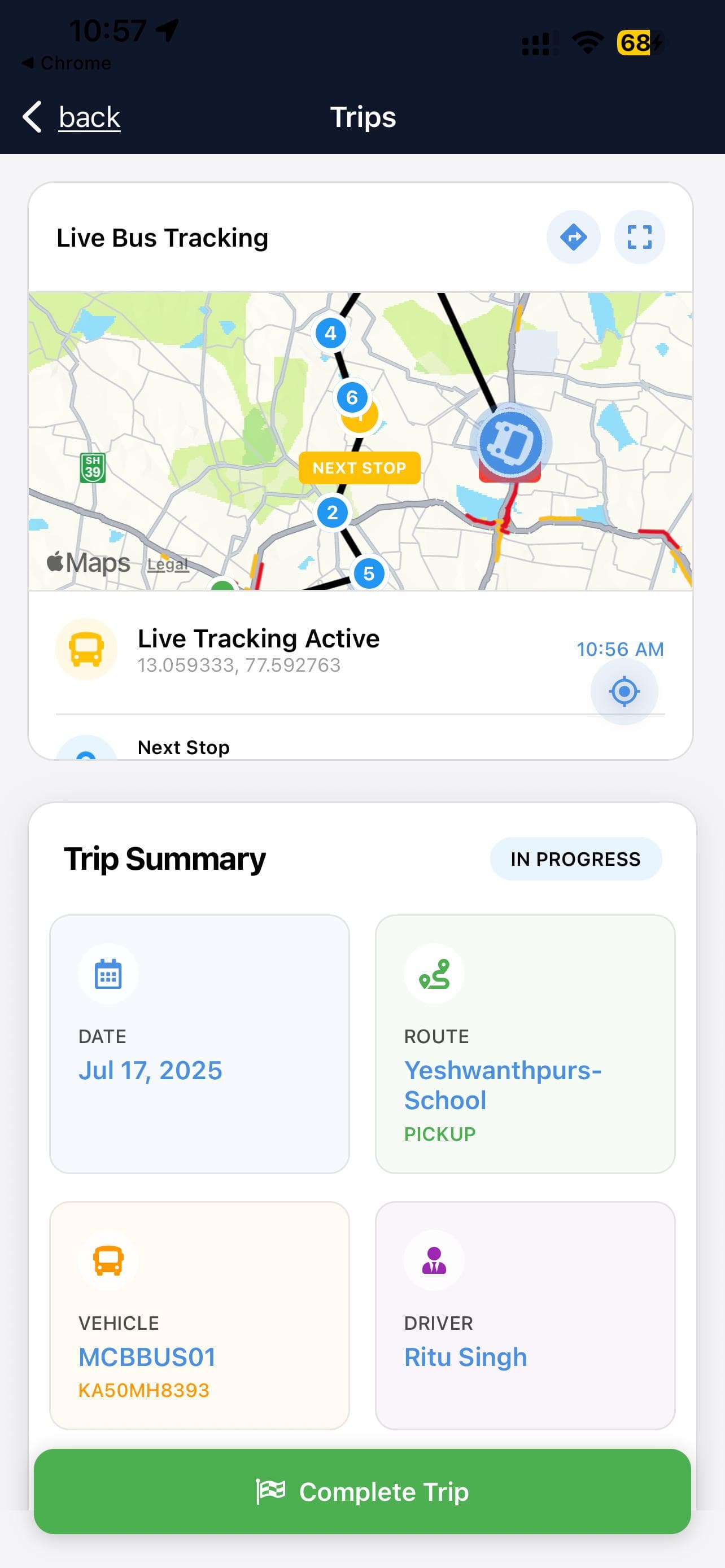Tap the bus location marker on the map
The image size is (725, 1568).
click(x=510, y=443)
